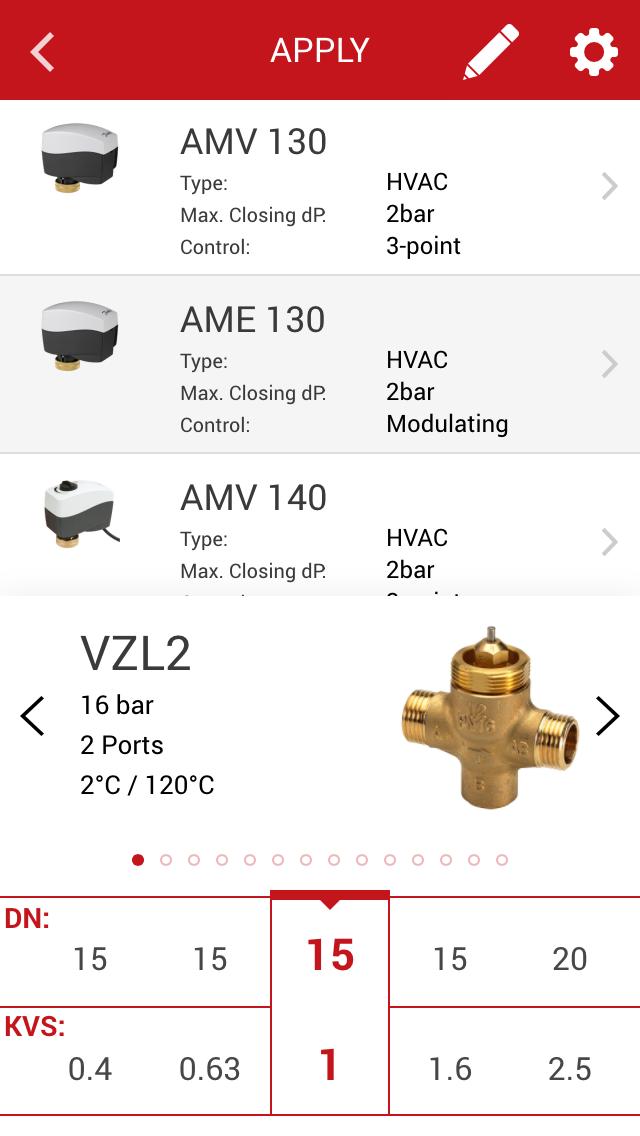Pick the KVS 1.6 size option
640x1136 pixels.
coord(450,1069)
